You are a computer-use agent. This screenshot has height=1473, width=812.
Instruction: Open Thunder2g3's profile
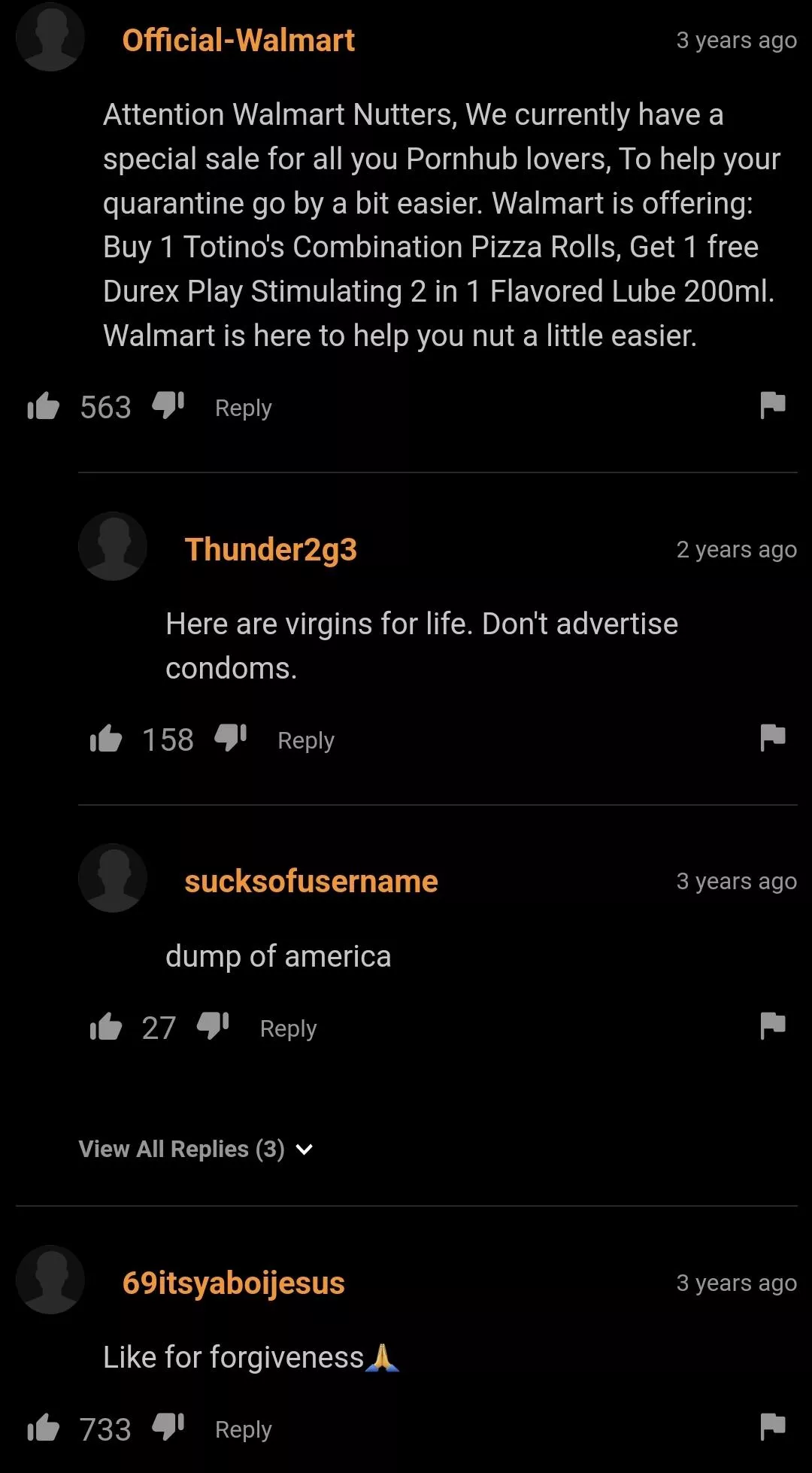tap(270, 549)
